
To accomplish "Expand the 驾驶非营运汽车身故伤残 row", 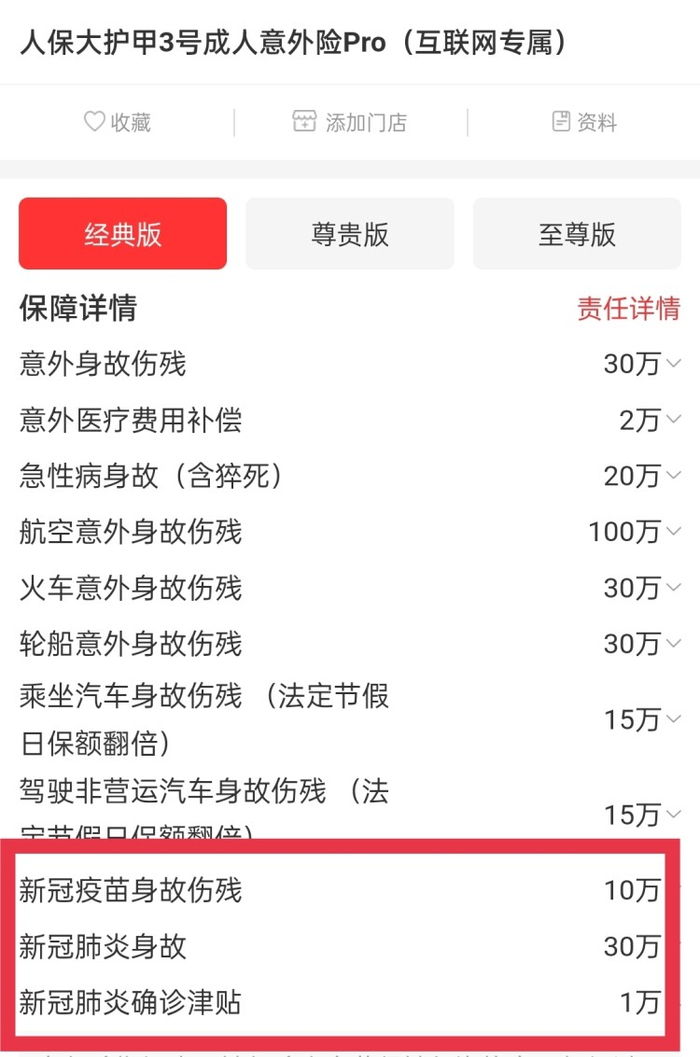I will click(x=350, y=808).
